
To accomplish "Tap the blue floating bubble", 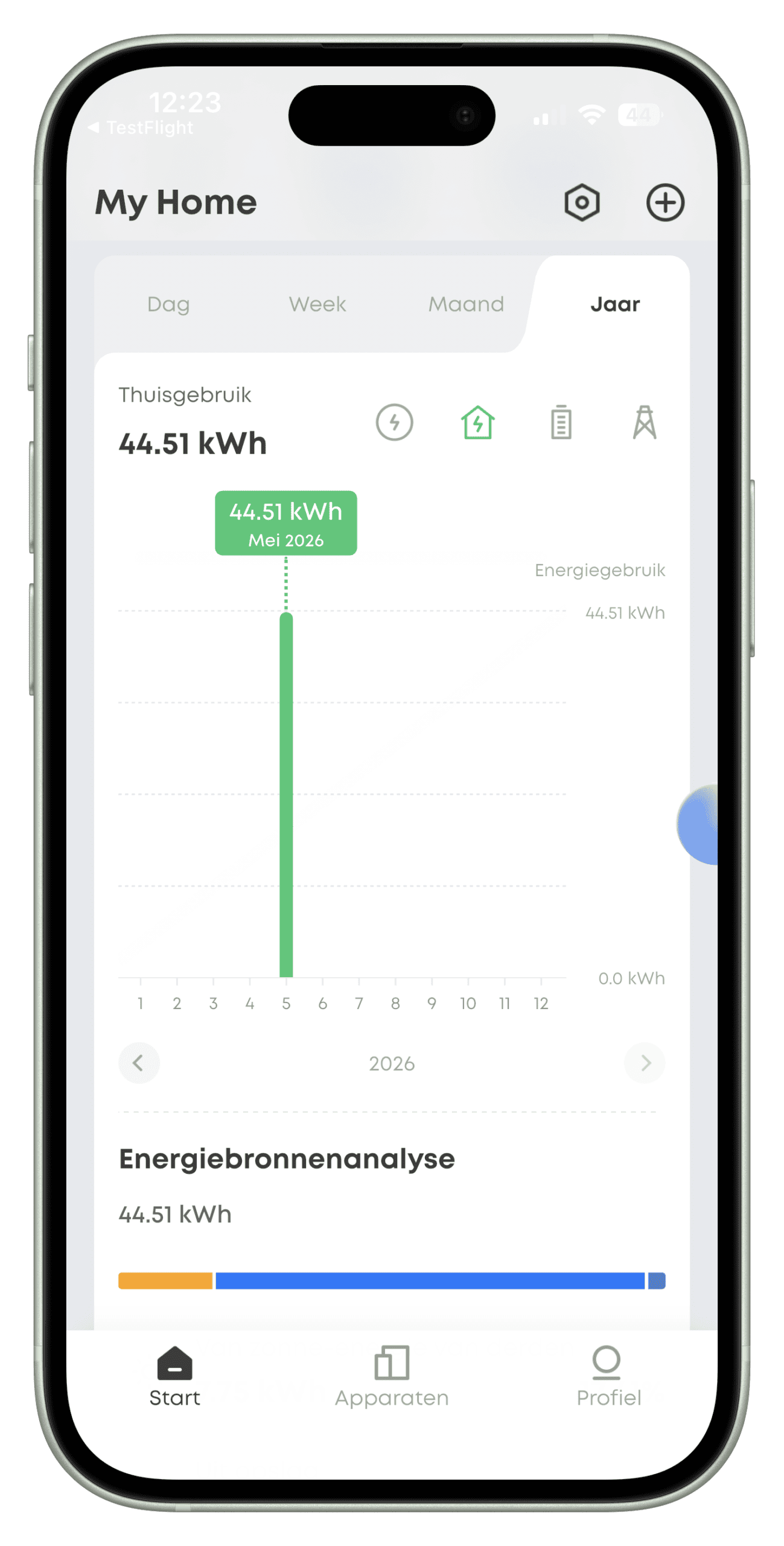I will [698, 824].
